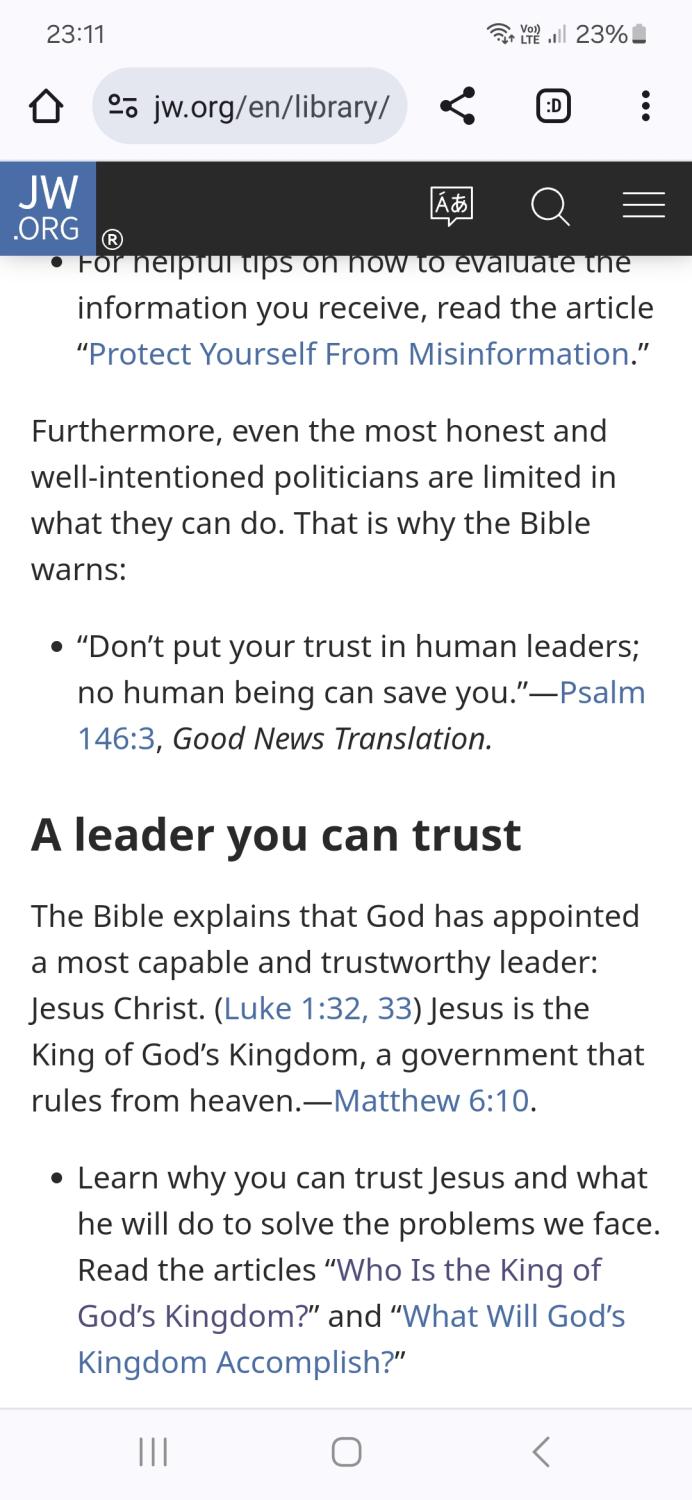This screenshot has width=692, height=1500.
Task: Share this page from the browser toolbar
Action: [x=457, y=106]
